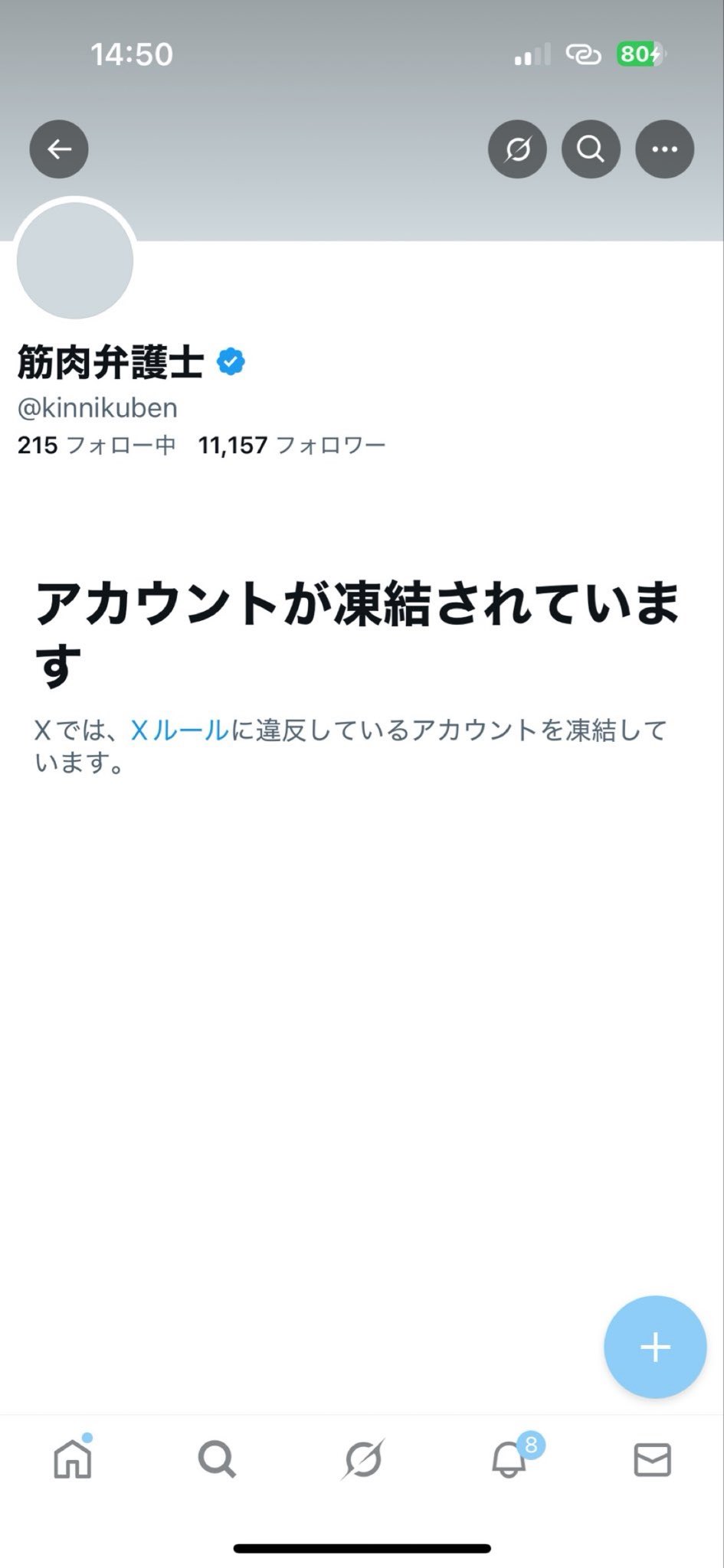The height and width of the screenshot is (1568, 724).
Task: View the 11,157 フォロワー list
Action: click(x=291, y=445)
